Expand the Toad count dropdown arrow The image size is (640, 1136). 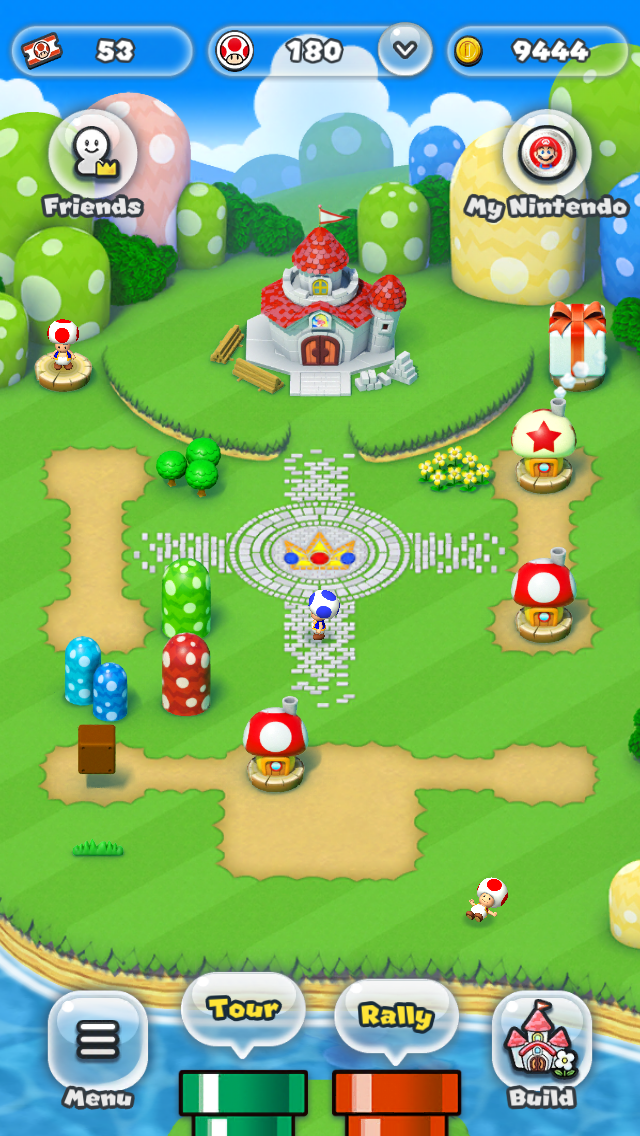pyautogui.click(x=405, y=49)
